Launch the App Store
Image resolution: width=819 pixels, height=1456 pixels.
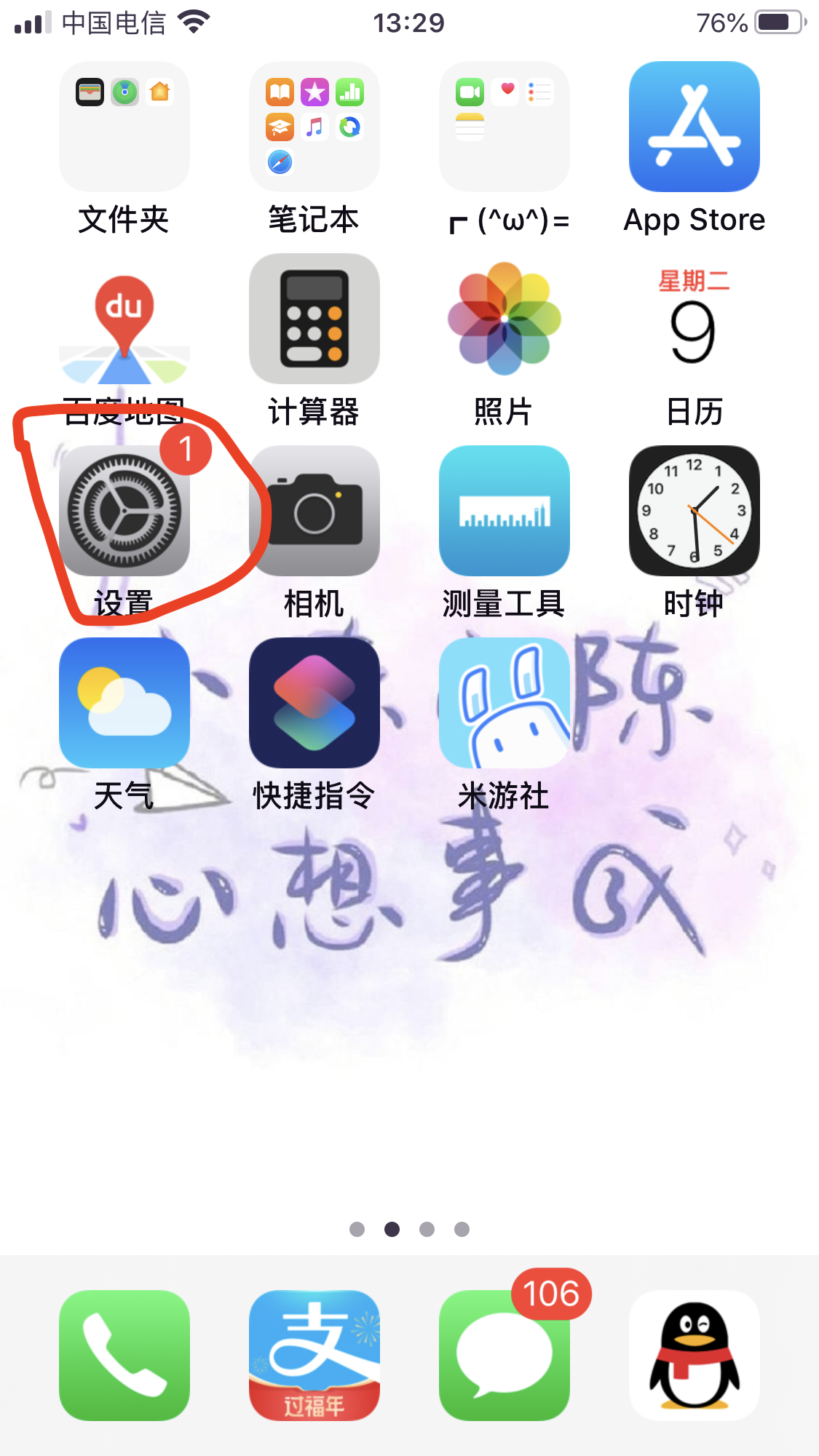(695, 127)
